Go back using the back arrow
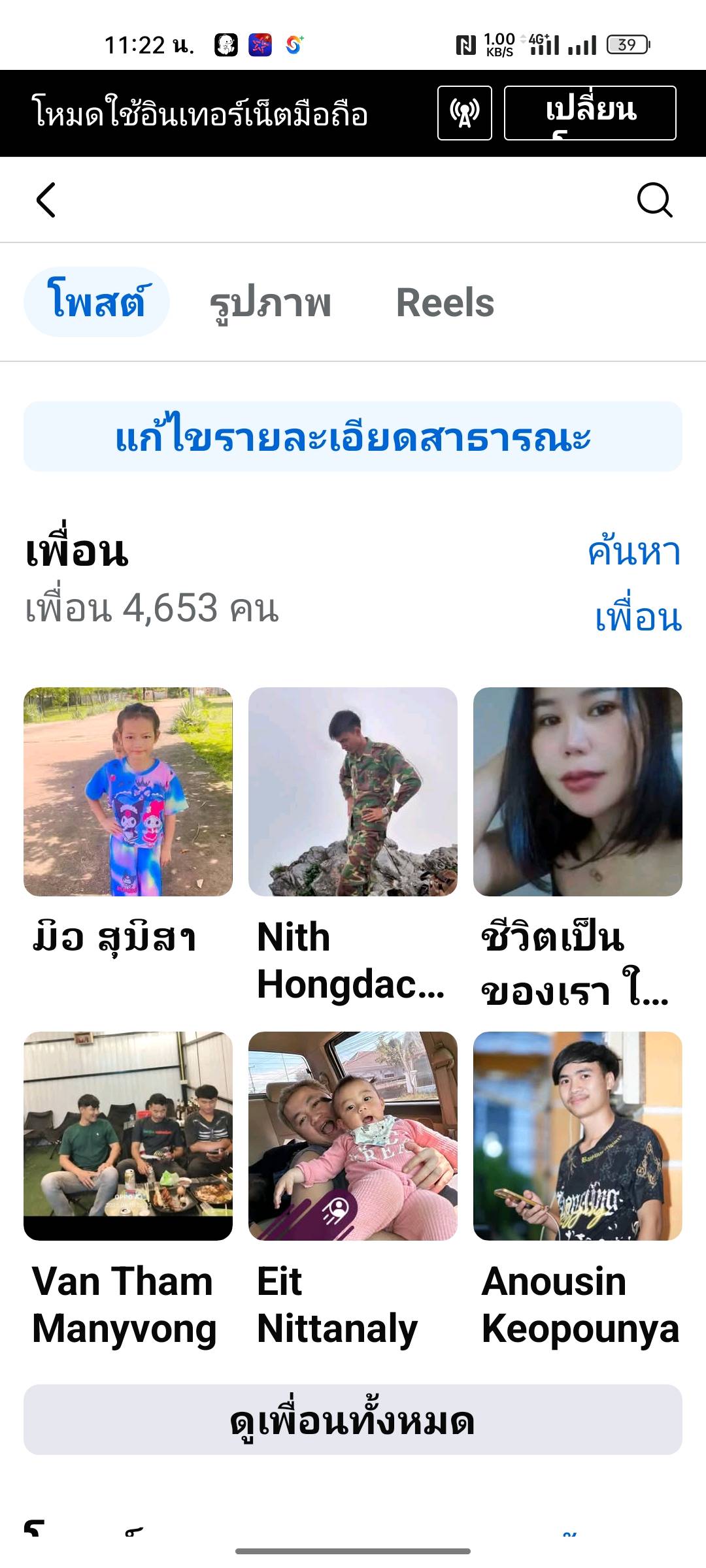 [46, 200]
